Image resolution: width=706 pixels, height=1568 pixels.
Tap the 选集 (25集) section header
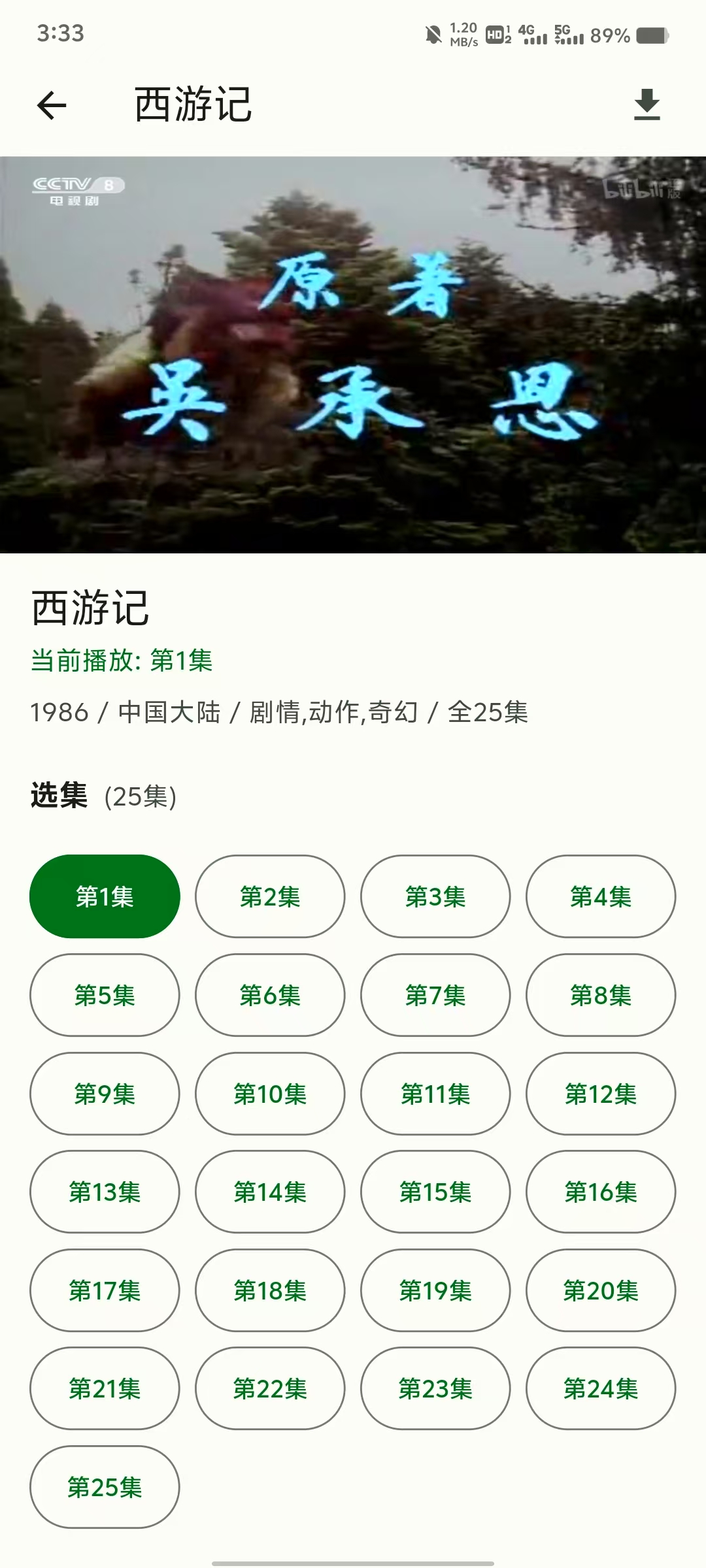[103, 796]
